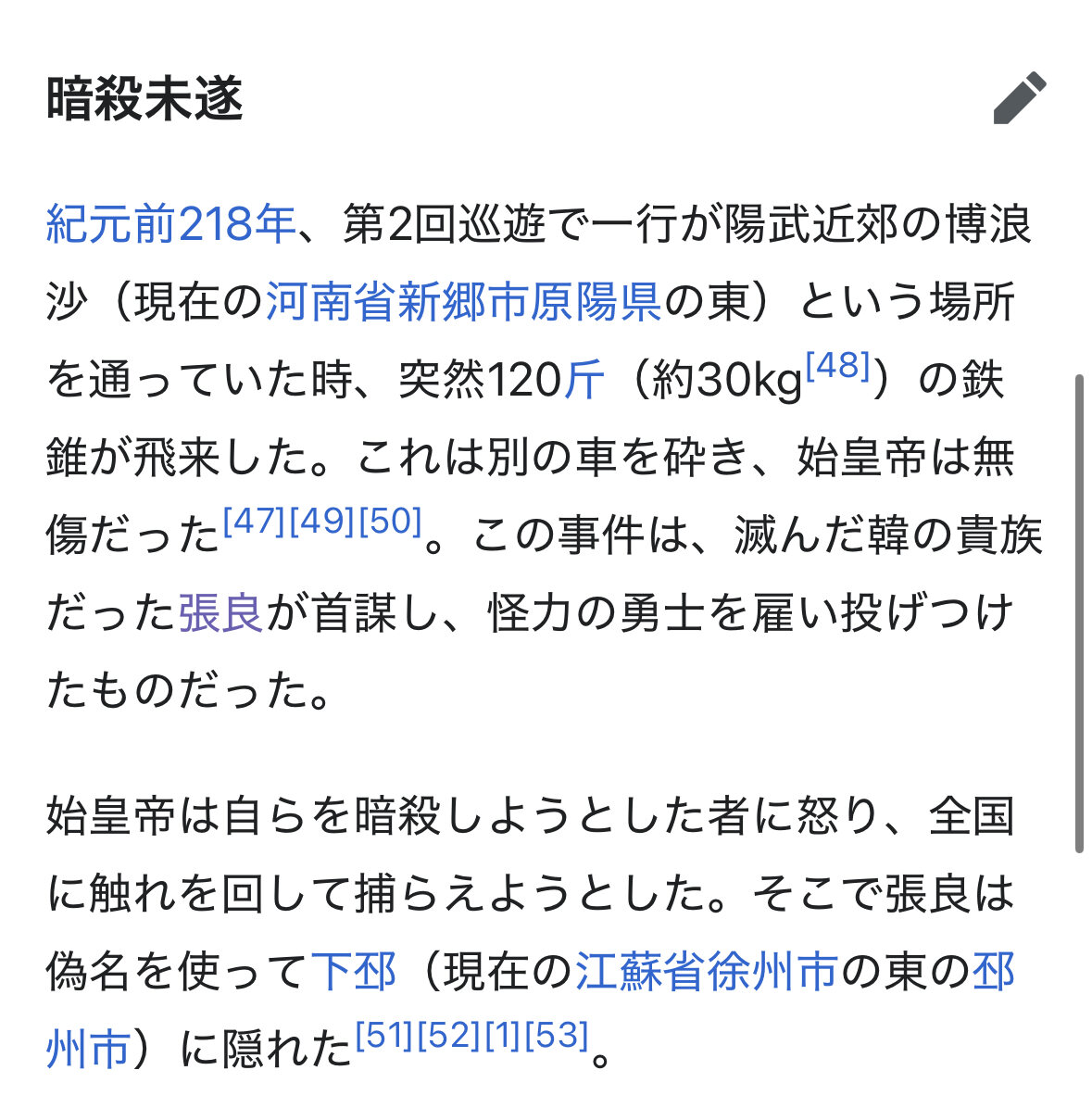The height and width of the screenshot is (1108, 1092).
Task: Show footnote [50]
Action: pyautogui.click(x=390, y=522)
